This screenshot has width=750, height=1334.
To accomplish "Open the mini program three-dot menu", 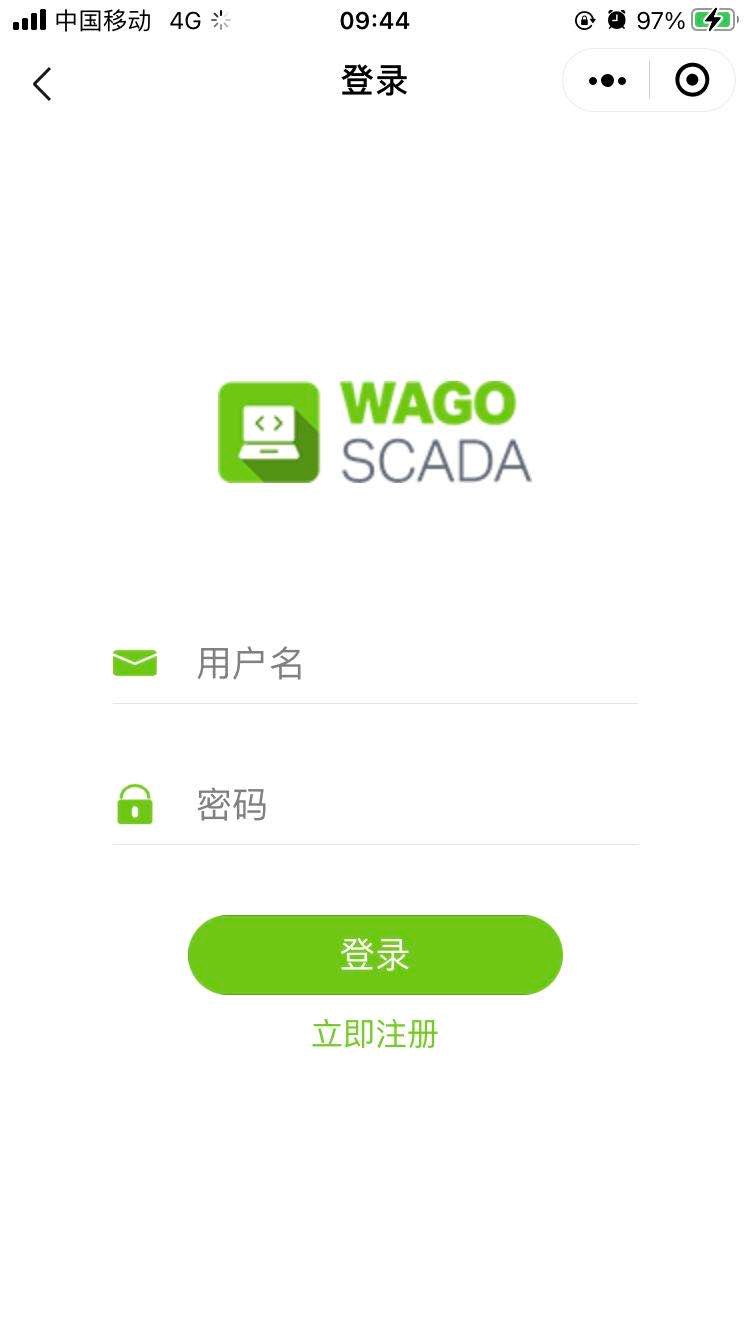I will click(607, 81).
